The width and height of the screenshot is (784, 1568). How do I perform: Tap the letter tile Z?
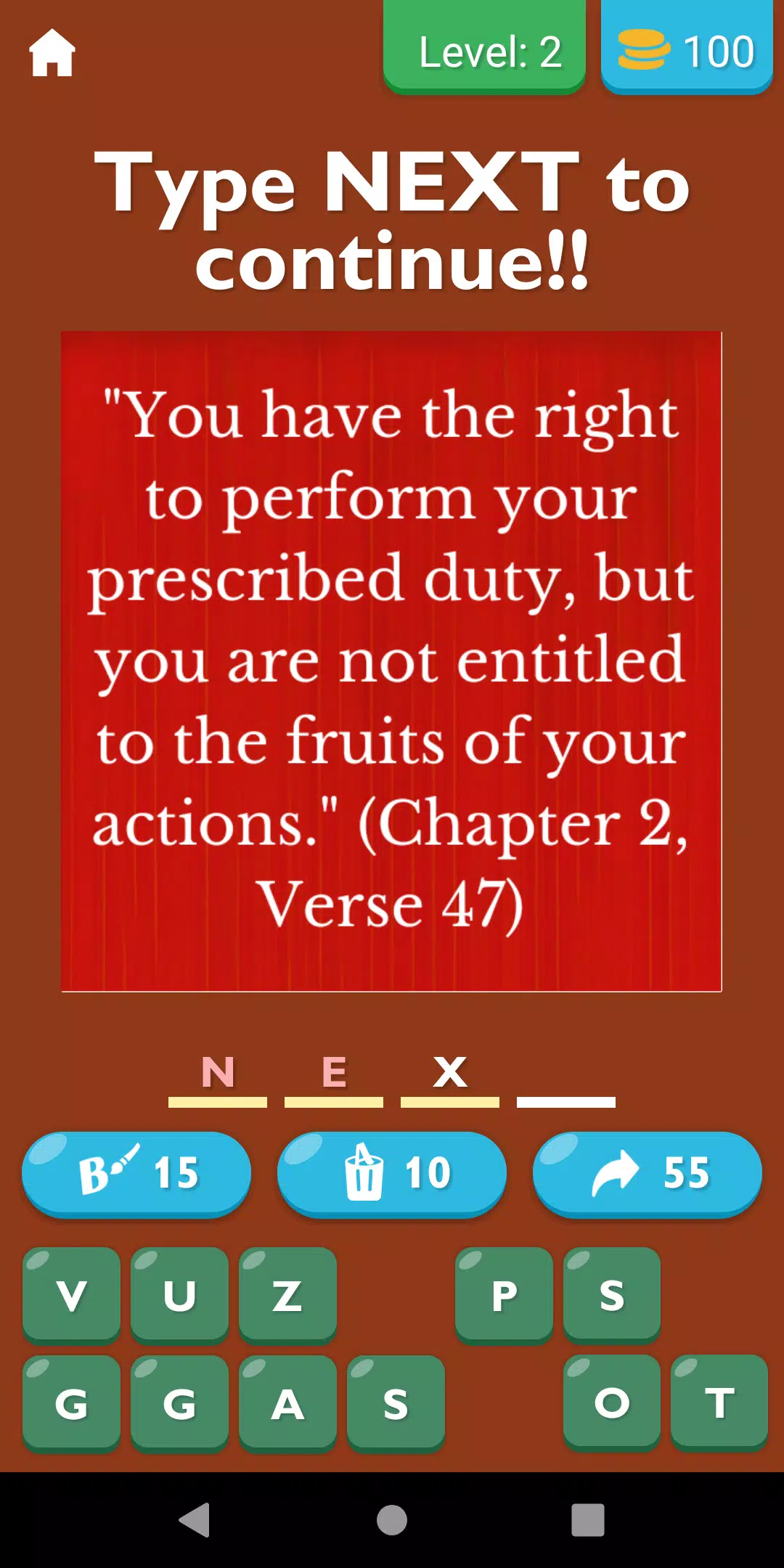coord(287,1295)
